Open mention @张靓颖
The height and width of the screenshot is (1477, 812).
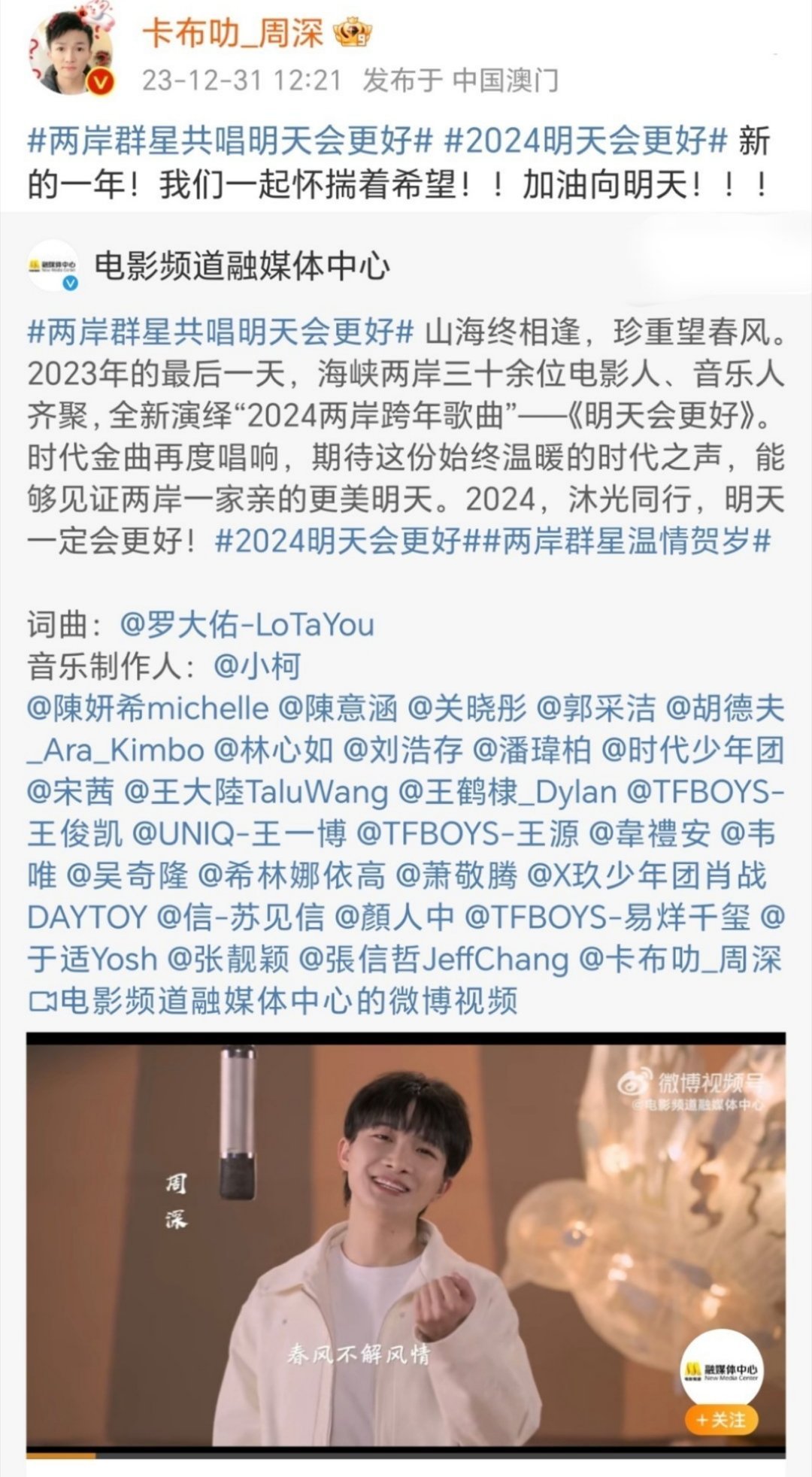(228, 959)
